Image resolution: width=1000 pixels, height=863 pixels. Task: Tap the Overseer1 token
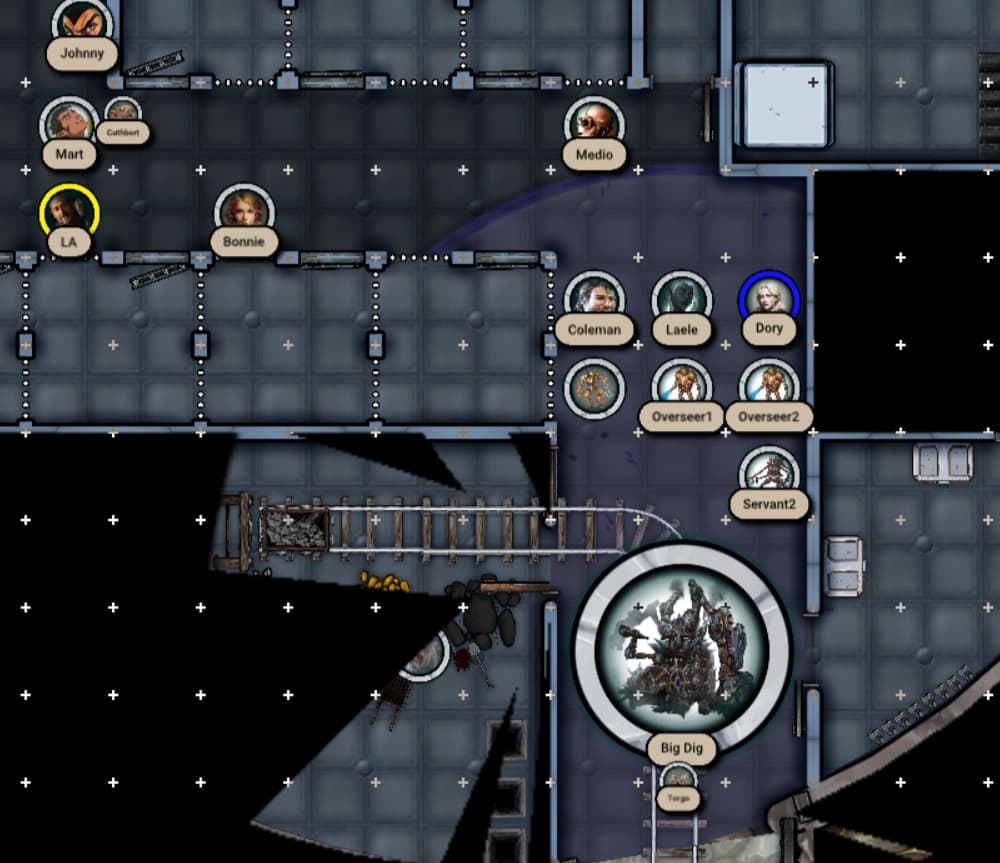click(x=681, y=386)
